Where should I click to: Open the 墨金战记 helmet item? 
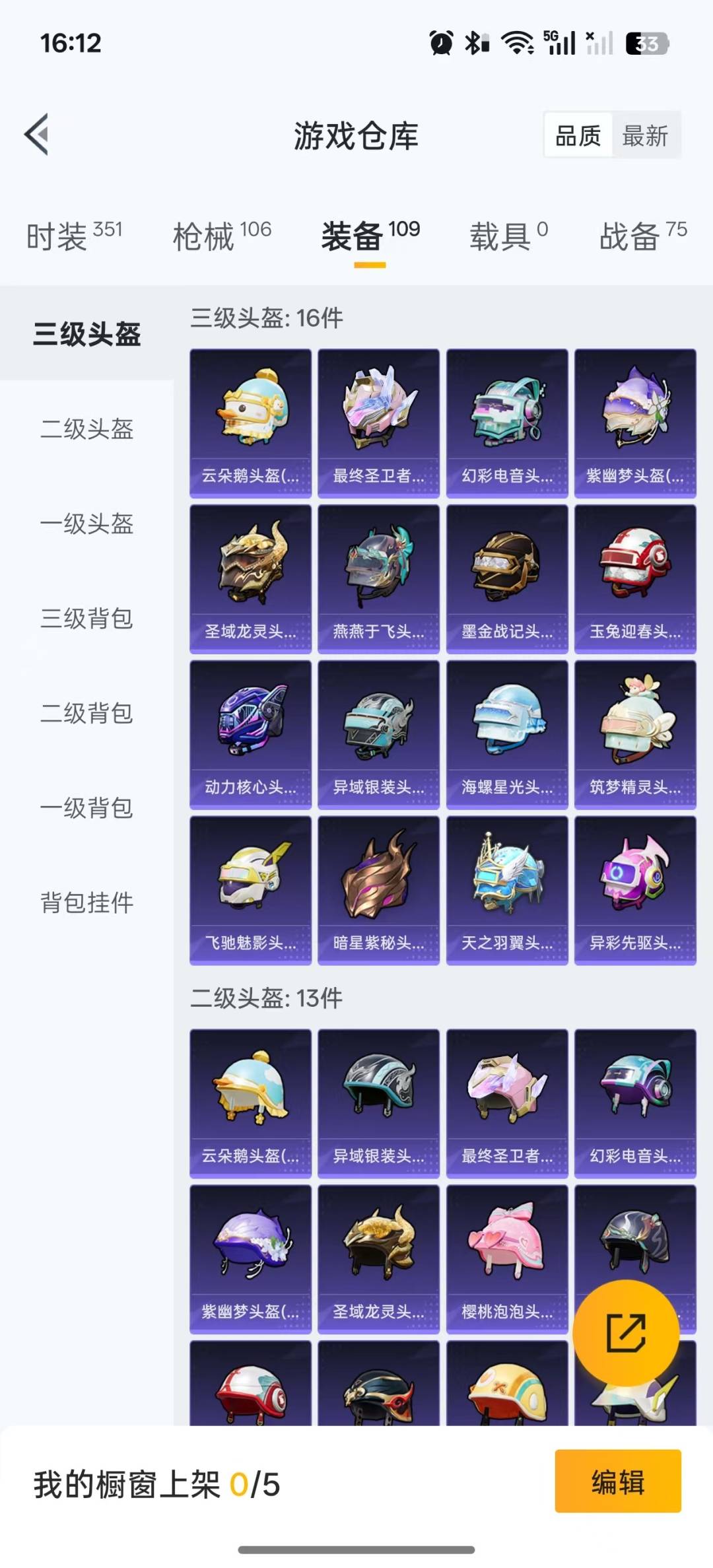click(507, 579)
